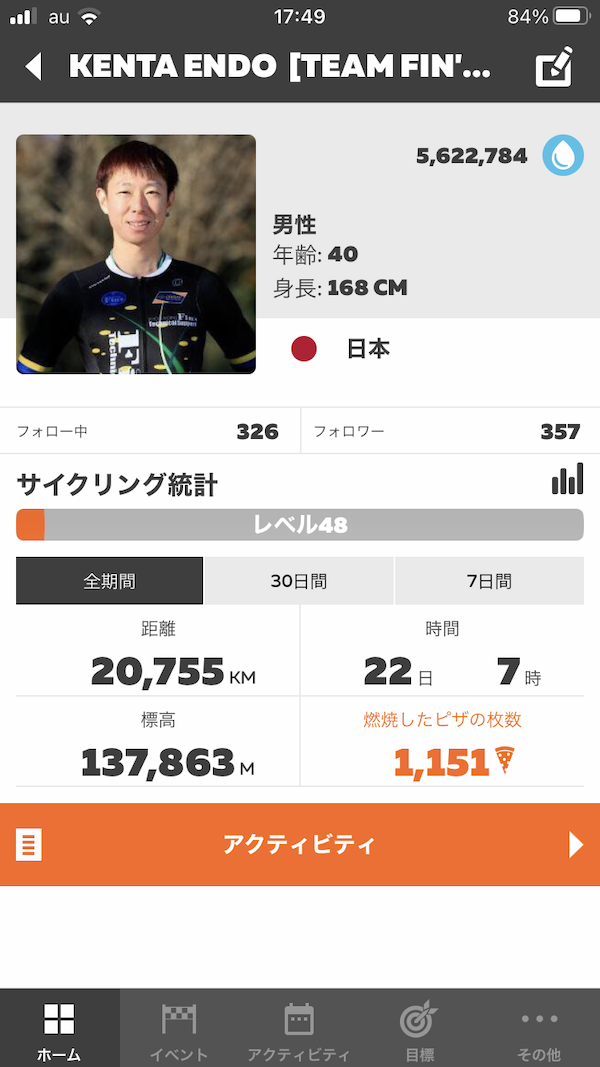Viewport: 600px width, 1067px height.
Task: Select the 全期間 stats segment
Action: pos(110,581)
